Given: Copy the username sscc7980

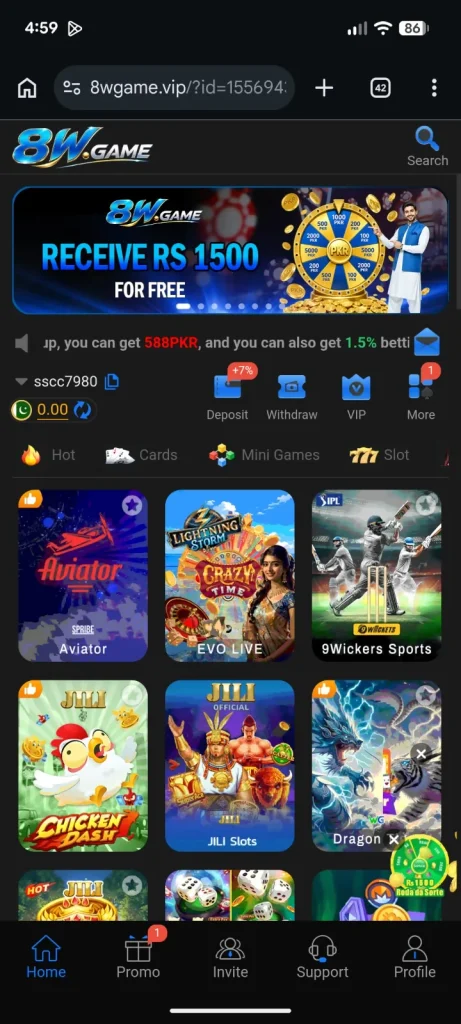Looking at the screenshot, I should (x=112, y=381).
